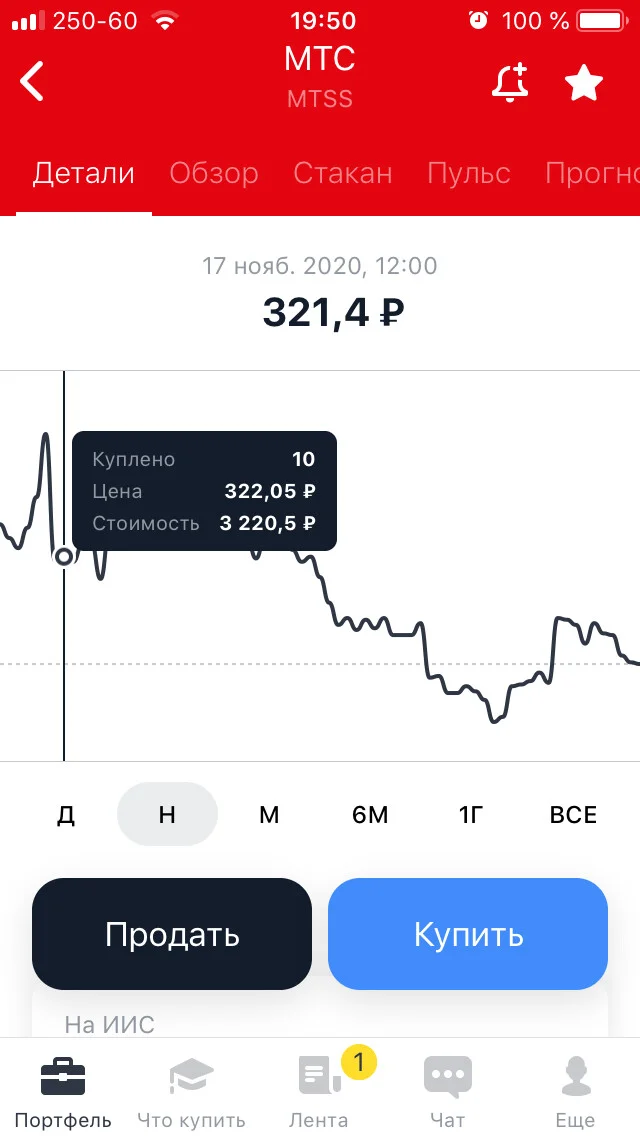Open the Прогнозы tab
This screenshot has width=640, height=1136.
[x=592, y=173]
